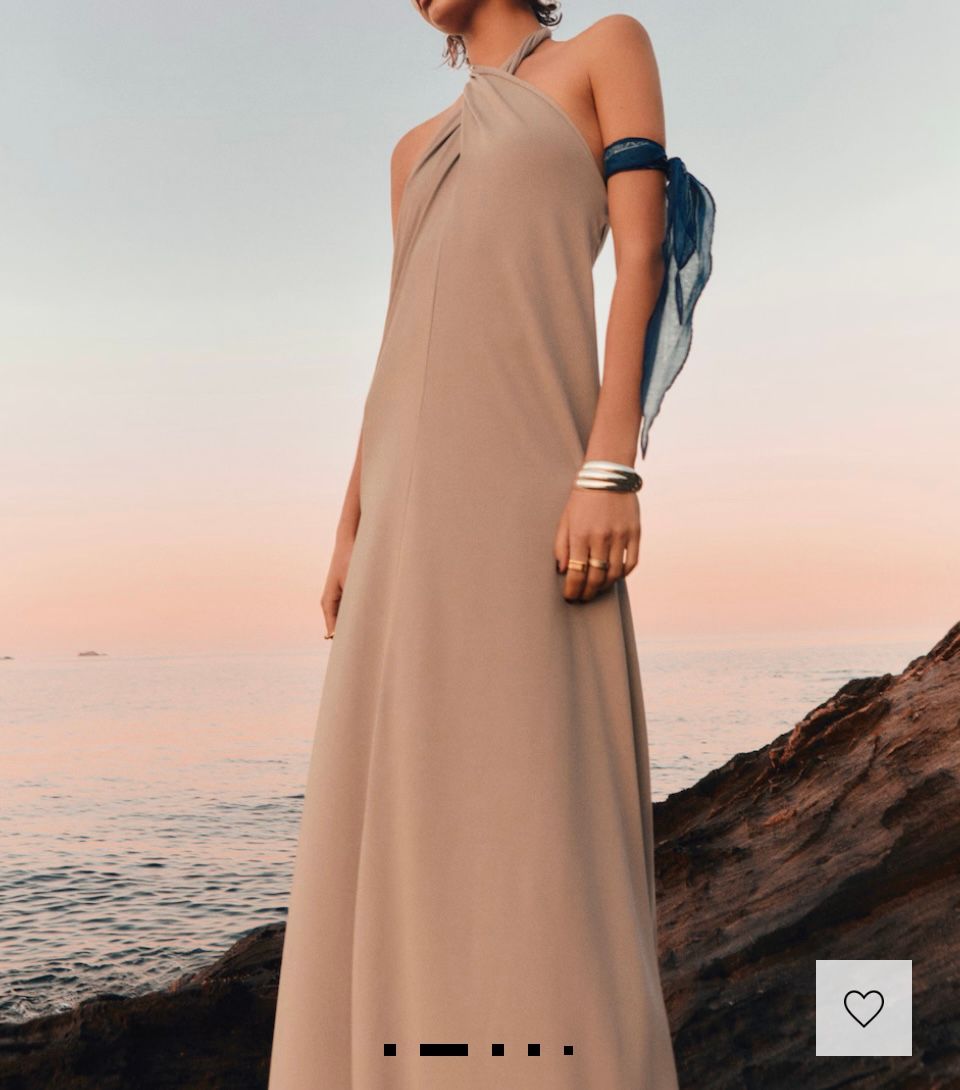
Task: Jump to the first image indicator dot
Action: pos(390,1050)
